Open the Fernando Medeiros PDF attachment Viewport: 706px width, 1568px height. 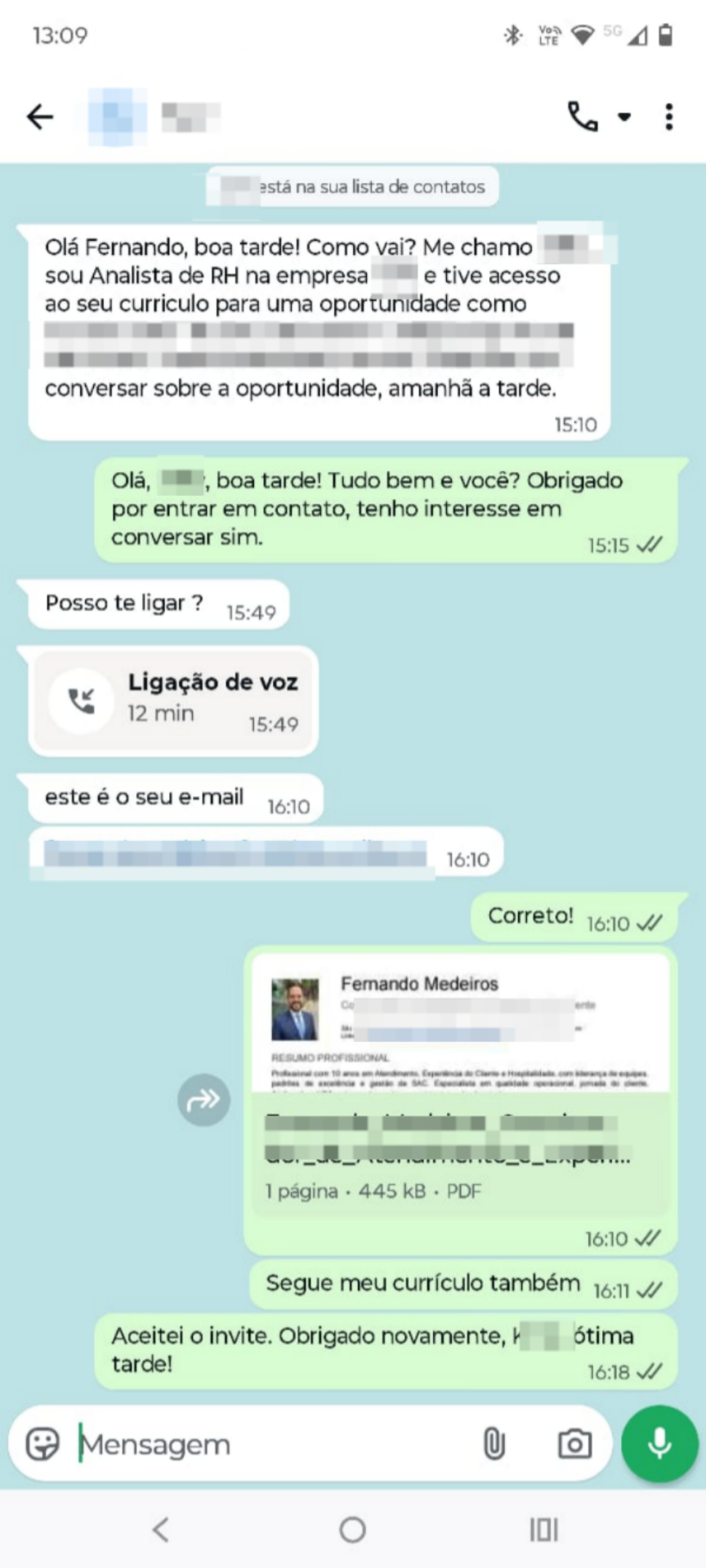pyautogui.click(x=460, y=1086)
